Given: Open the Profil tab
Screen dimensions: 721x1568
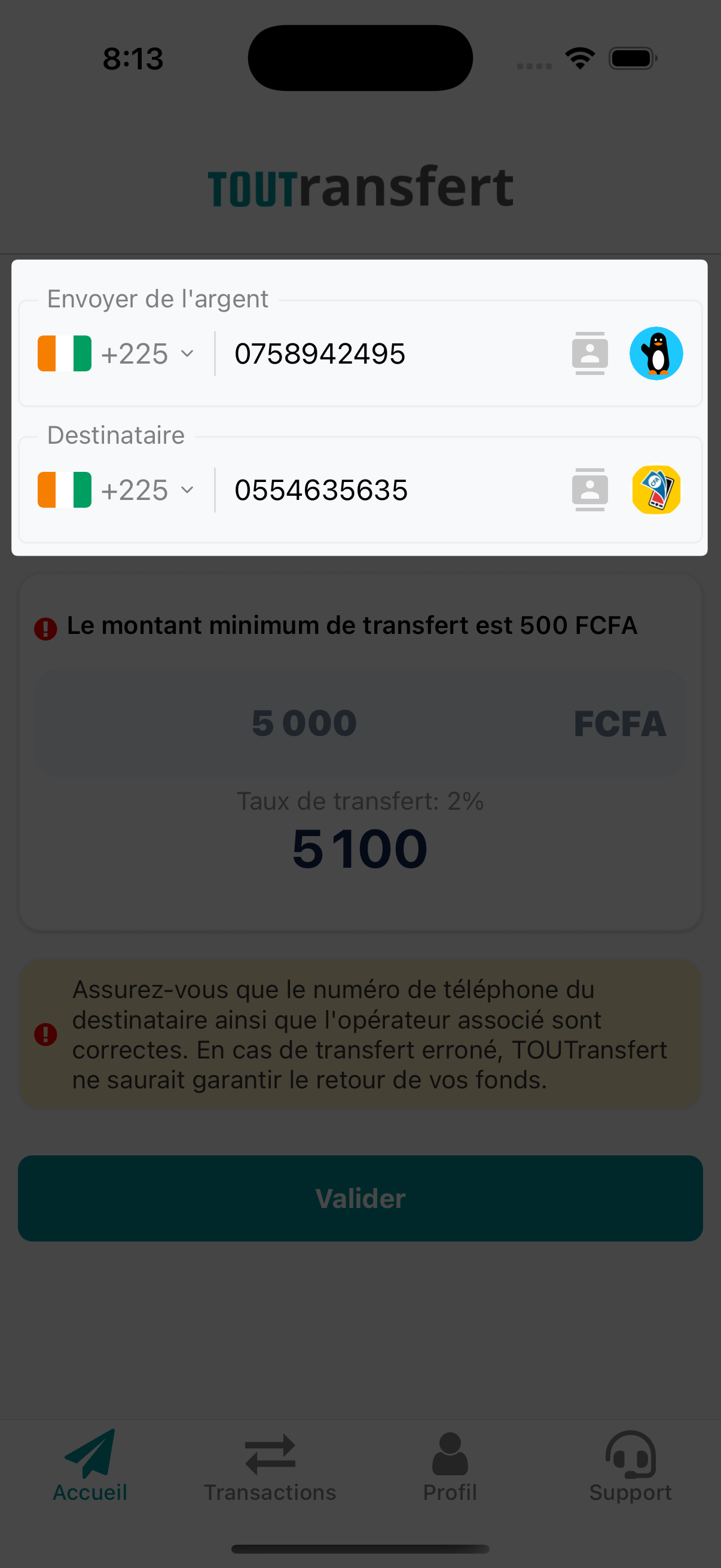Looking at the screenshot, I should [x=450, y=1466].
